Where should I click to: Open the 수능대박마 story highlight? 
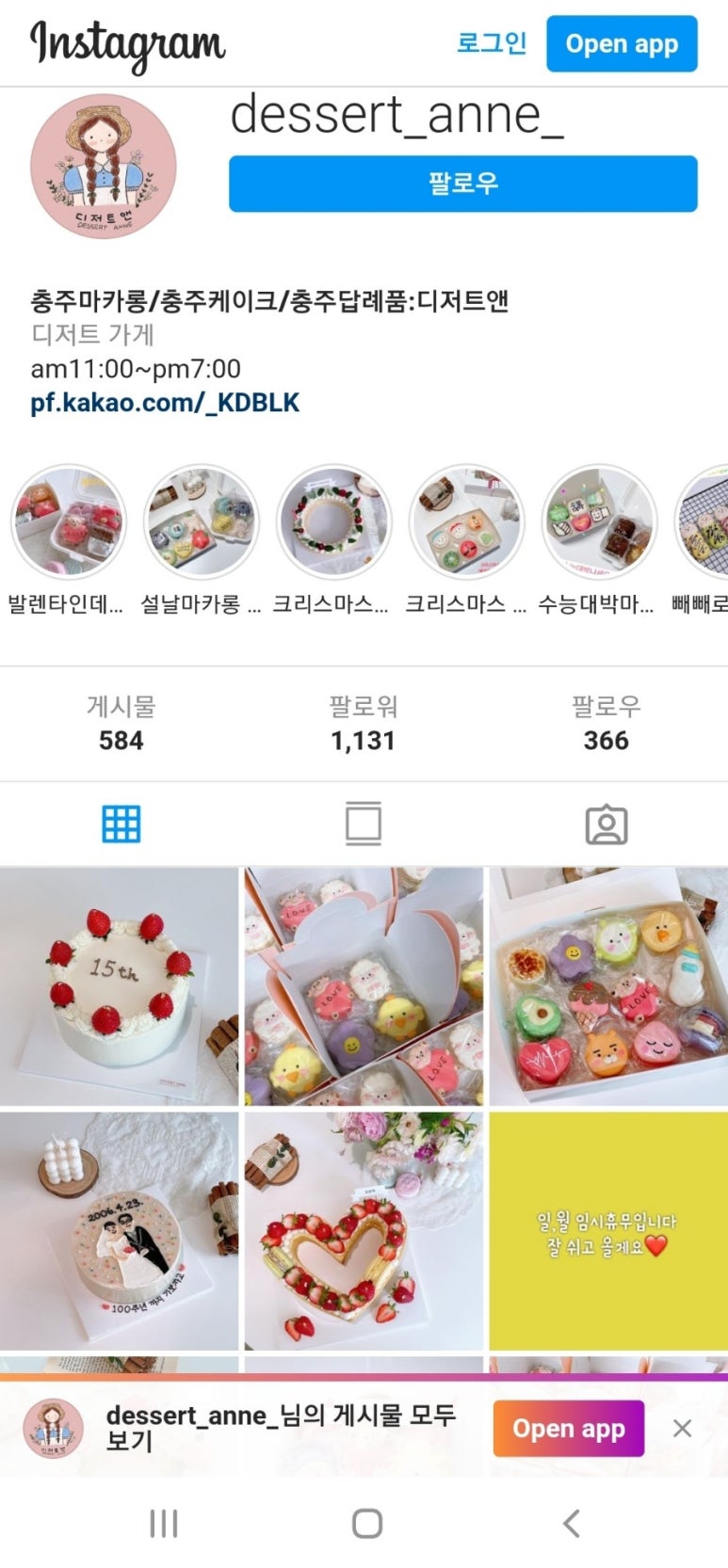pyautogui.click(x=598, y=520)
